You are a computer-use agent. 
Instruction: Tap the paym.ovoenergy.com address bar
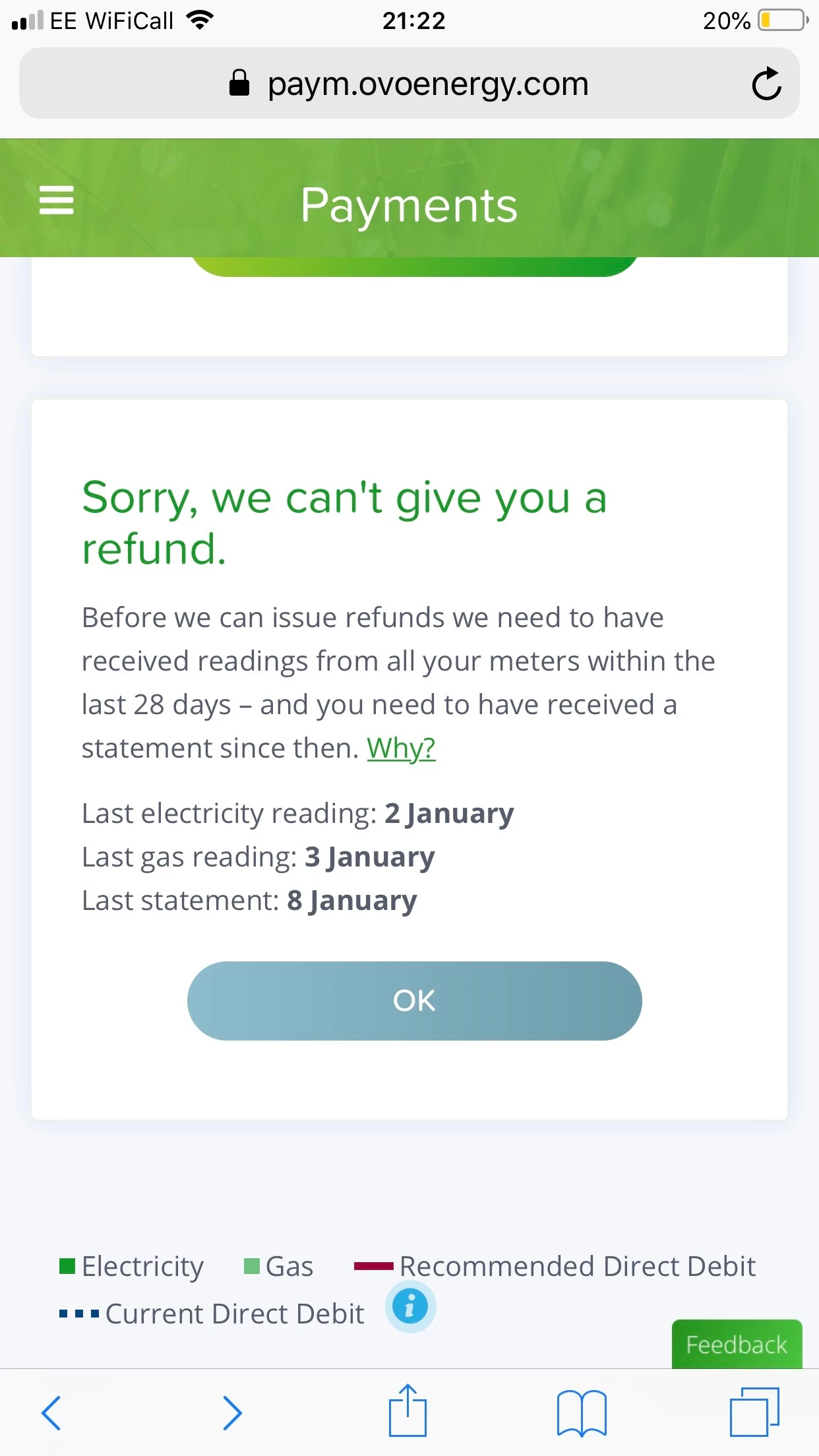click(409, 84)
